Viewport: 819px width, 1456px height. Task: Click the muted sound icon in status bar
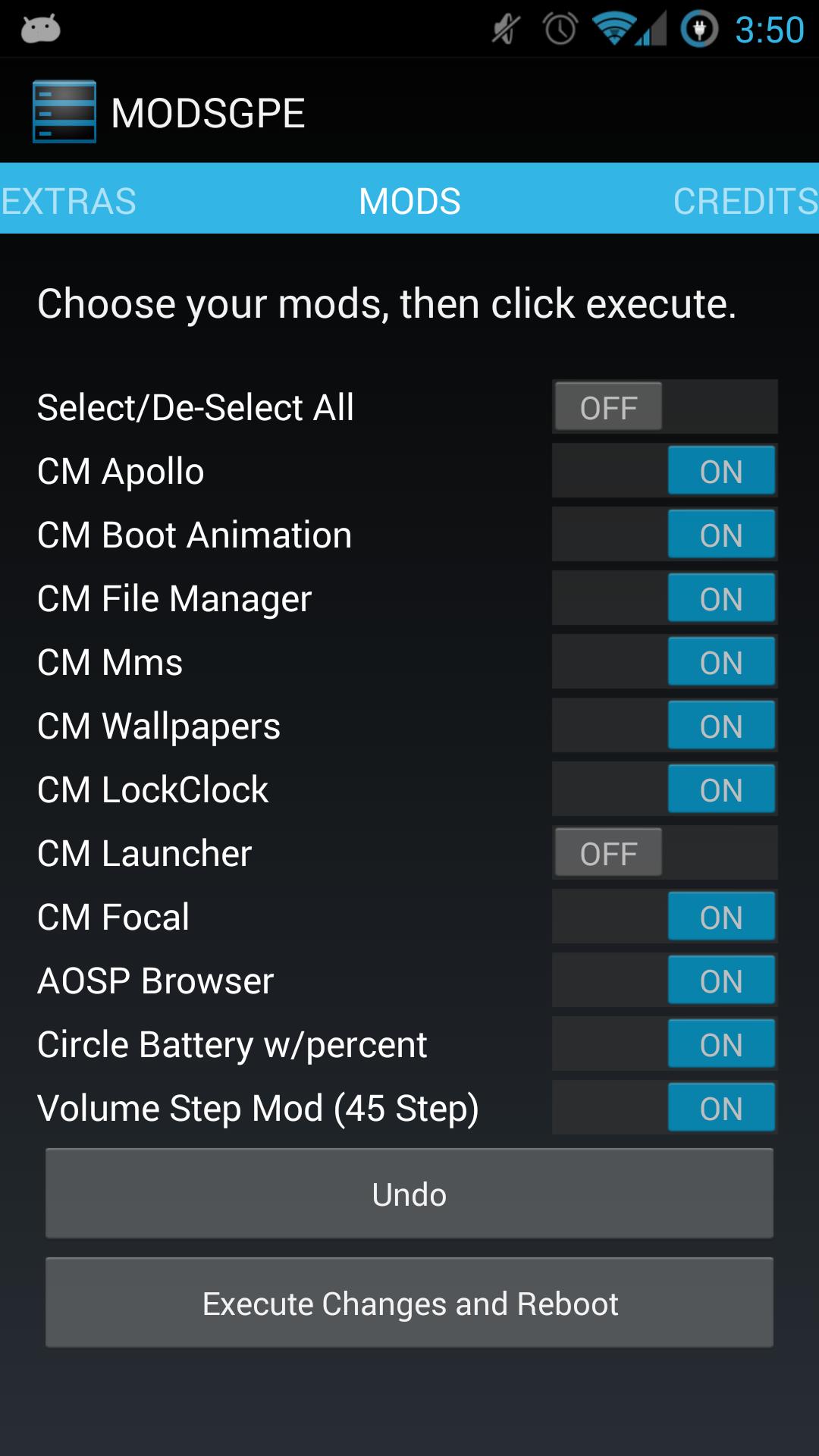(x=504, y=27)
